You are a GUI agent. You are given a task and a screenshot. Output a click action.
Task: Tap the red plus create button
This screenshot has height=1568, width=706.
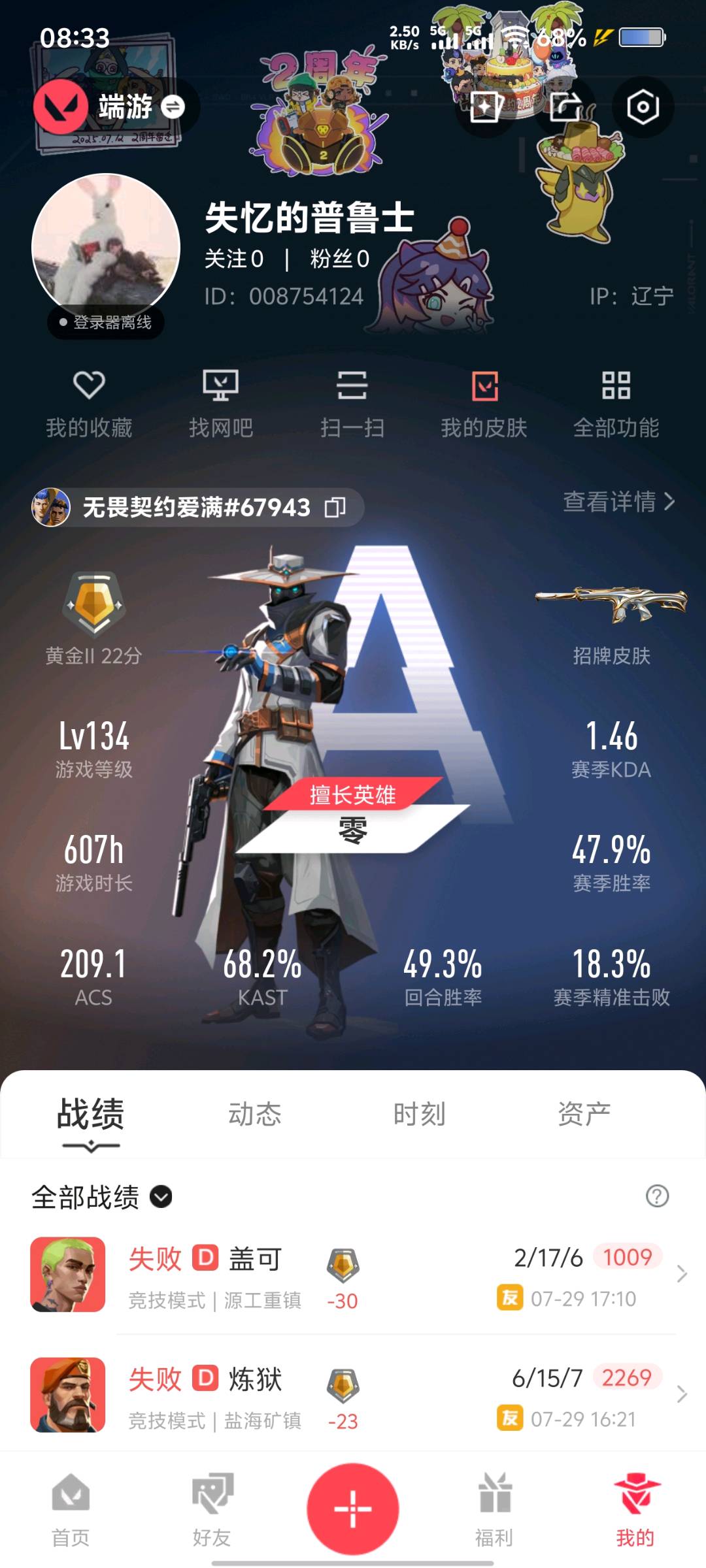[x=353, y=1509]
